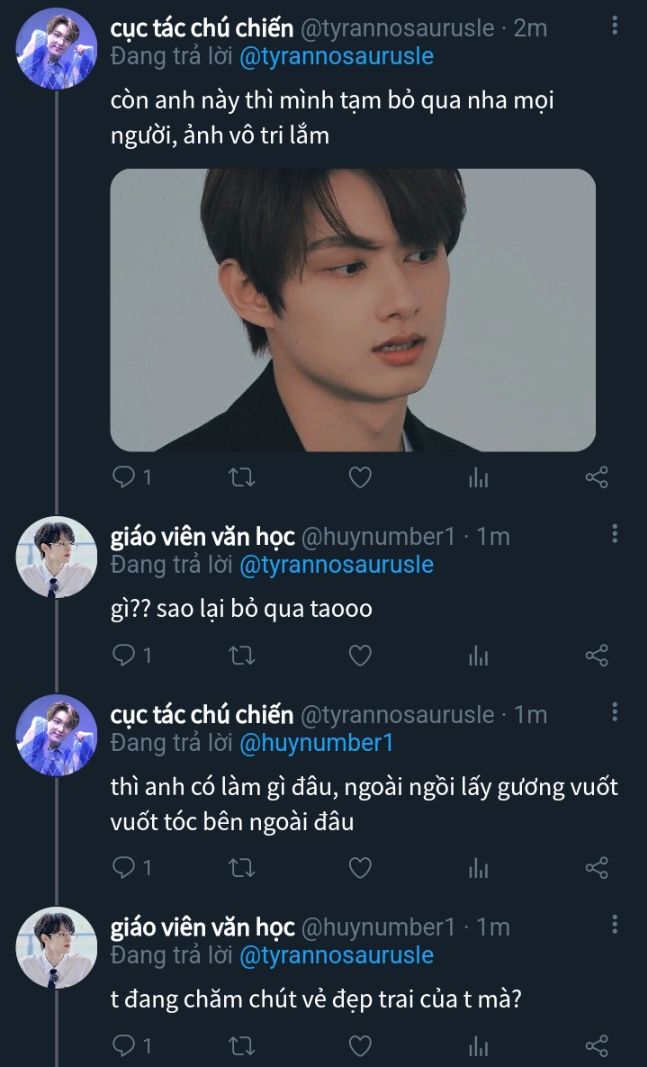Open overflow menu of 'thì anh có làm gì đâu'
Image resolution: width=647 pixels, height=1067 pixels.
click(x=615, y=713)
